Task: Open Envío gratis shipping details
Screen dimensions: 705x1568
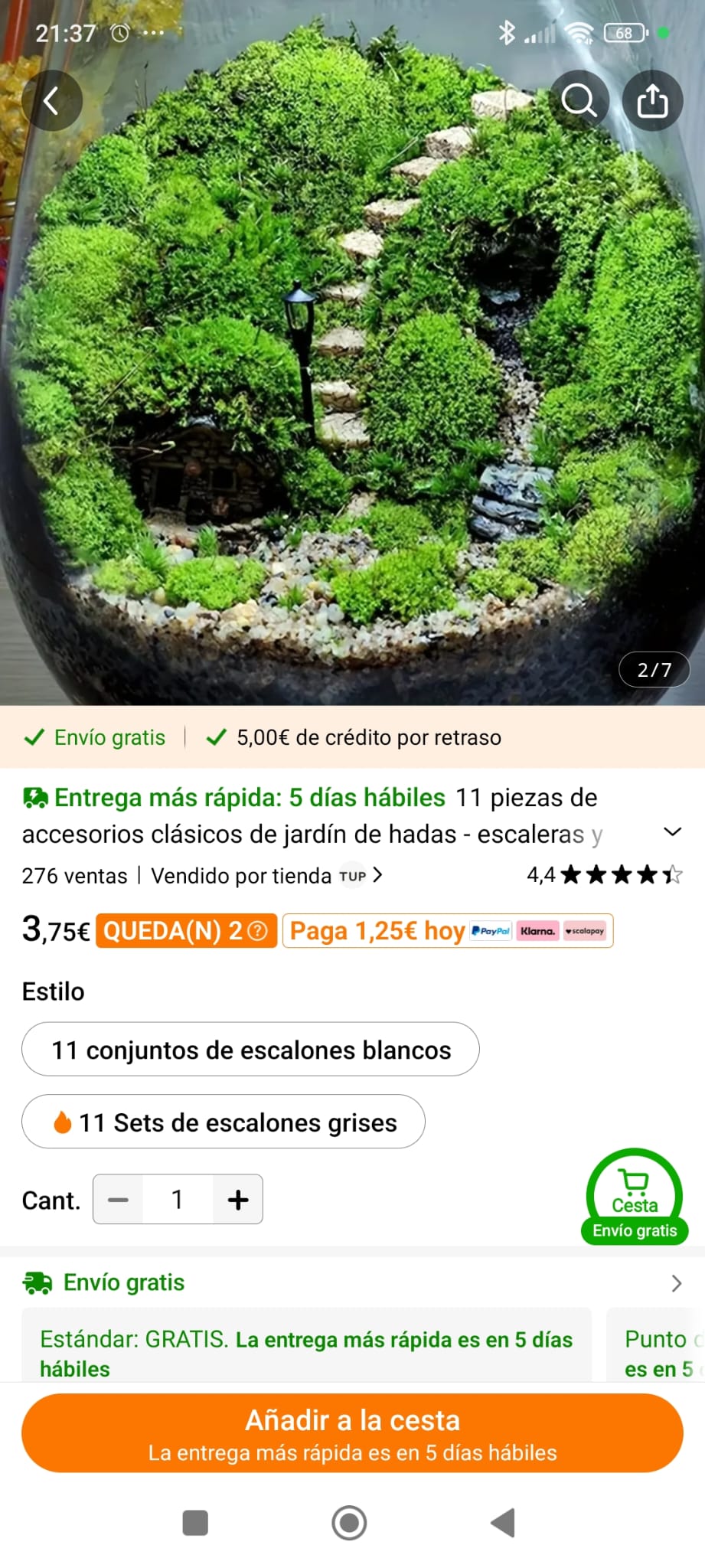Action: click(352, 1282)
